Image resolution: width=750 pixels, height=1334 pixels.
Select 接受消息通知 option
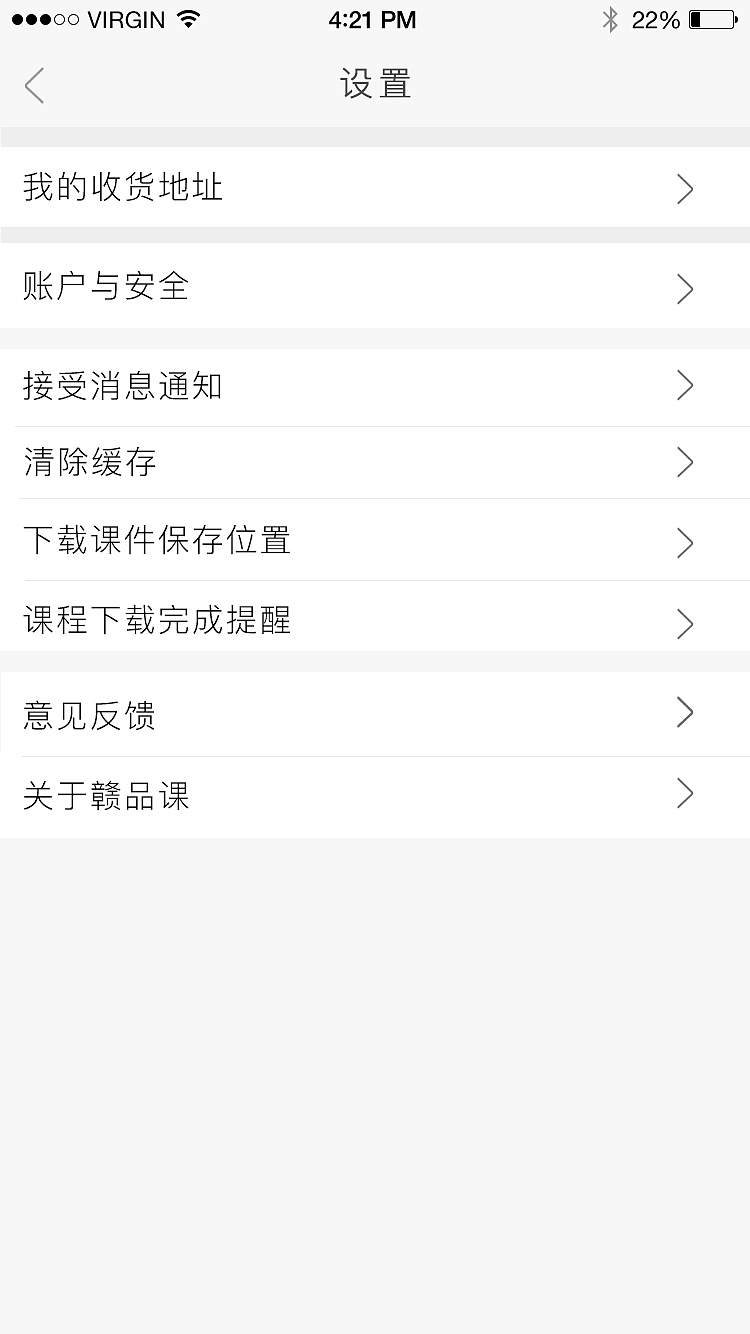(x=374, y=386)
